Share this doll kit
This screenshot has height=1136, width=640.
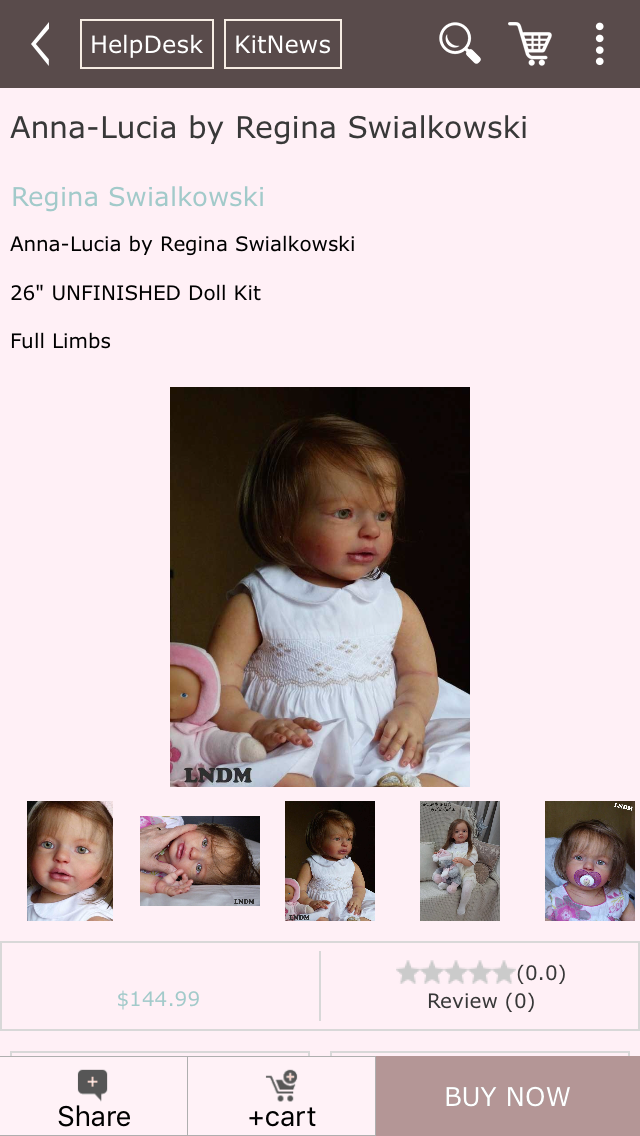click(x=93, y=1097)
